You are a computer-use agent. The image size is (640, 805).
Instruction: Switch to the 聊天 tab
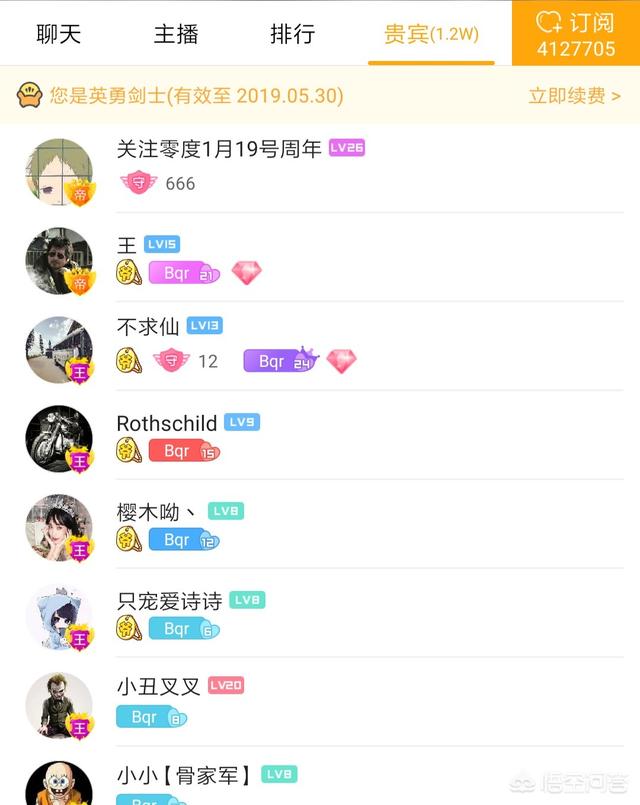[58, 33]
